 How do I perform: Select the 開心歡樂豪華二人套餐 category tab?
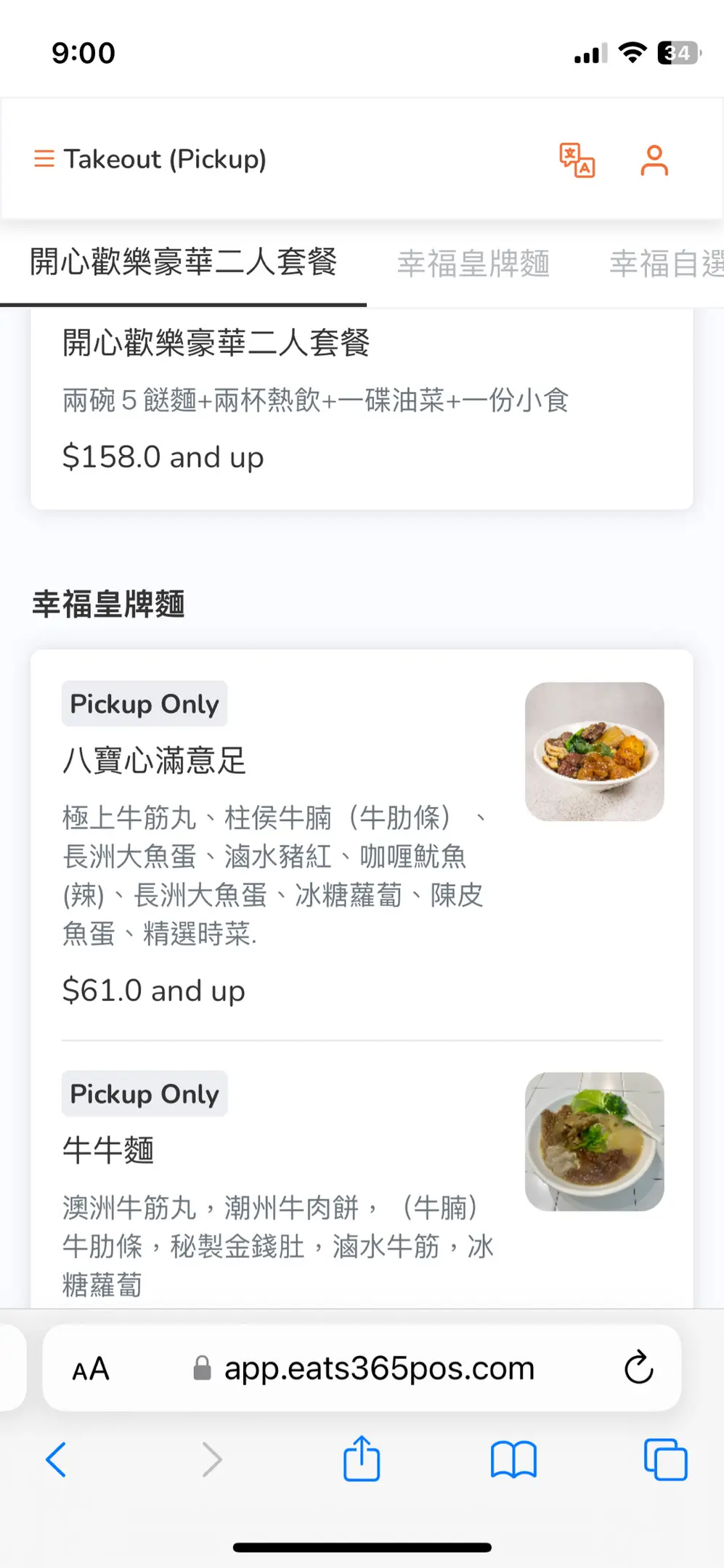[183, 262]
